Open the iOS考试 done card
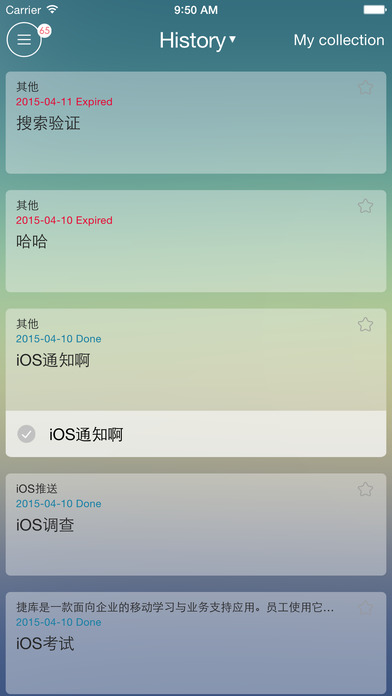Viewport: 392px width, 696px height. pos(196,644)
